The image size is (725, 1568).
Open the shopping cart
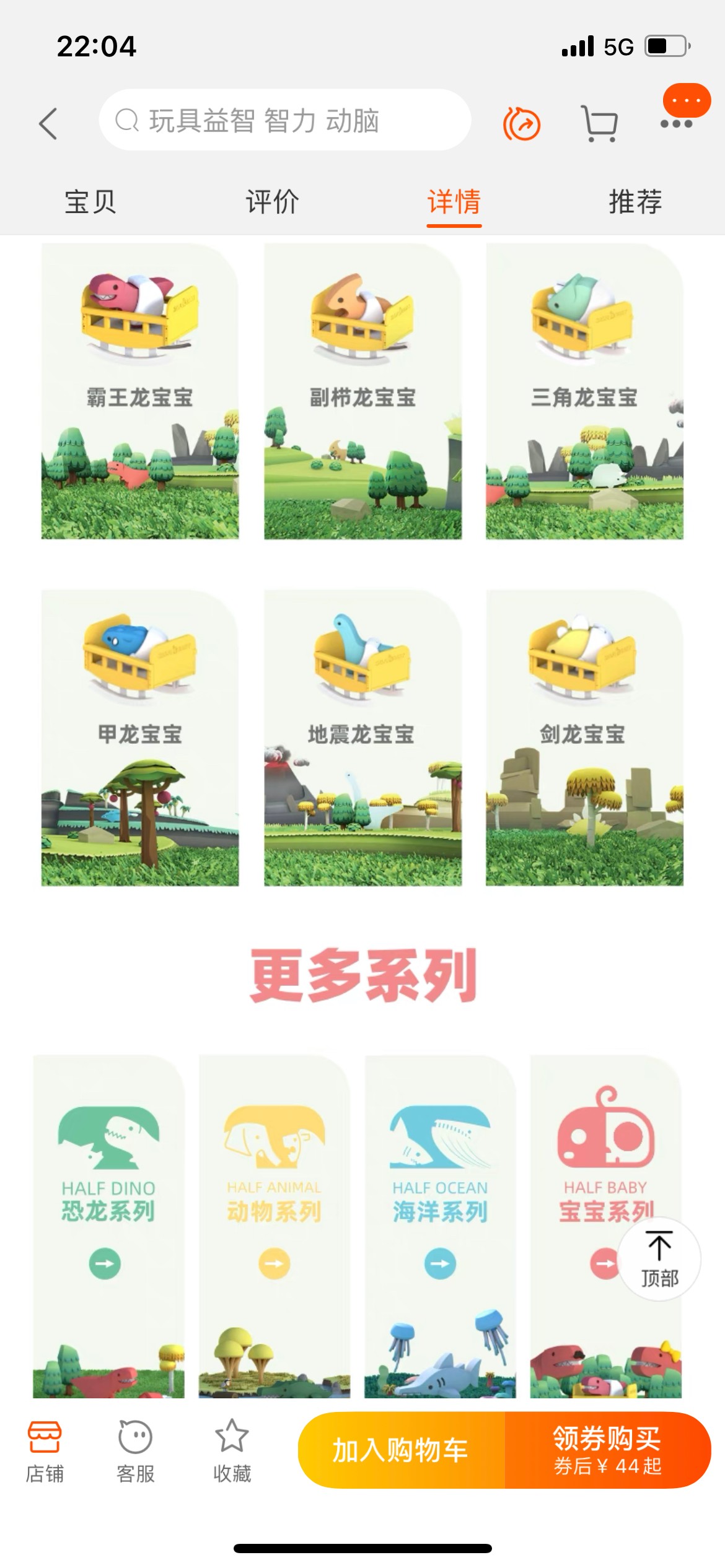point(599,123)
